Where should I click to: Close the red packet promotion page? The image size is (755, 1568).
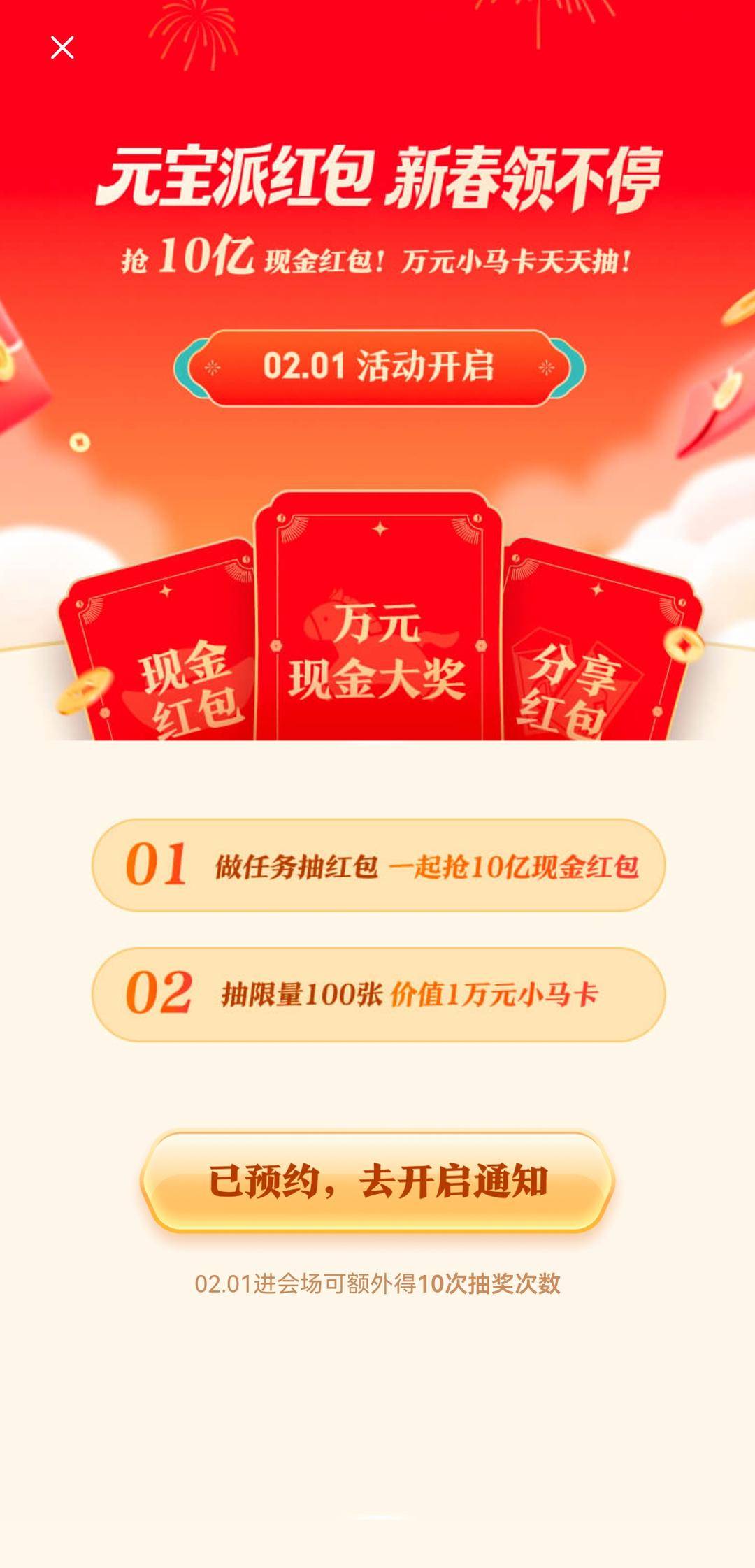pyautogui.click(x=62, y=48)
